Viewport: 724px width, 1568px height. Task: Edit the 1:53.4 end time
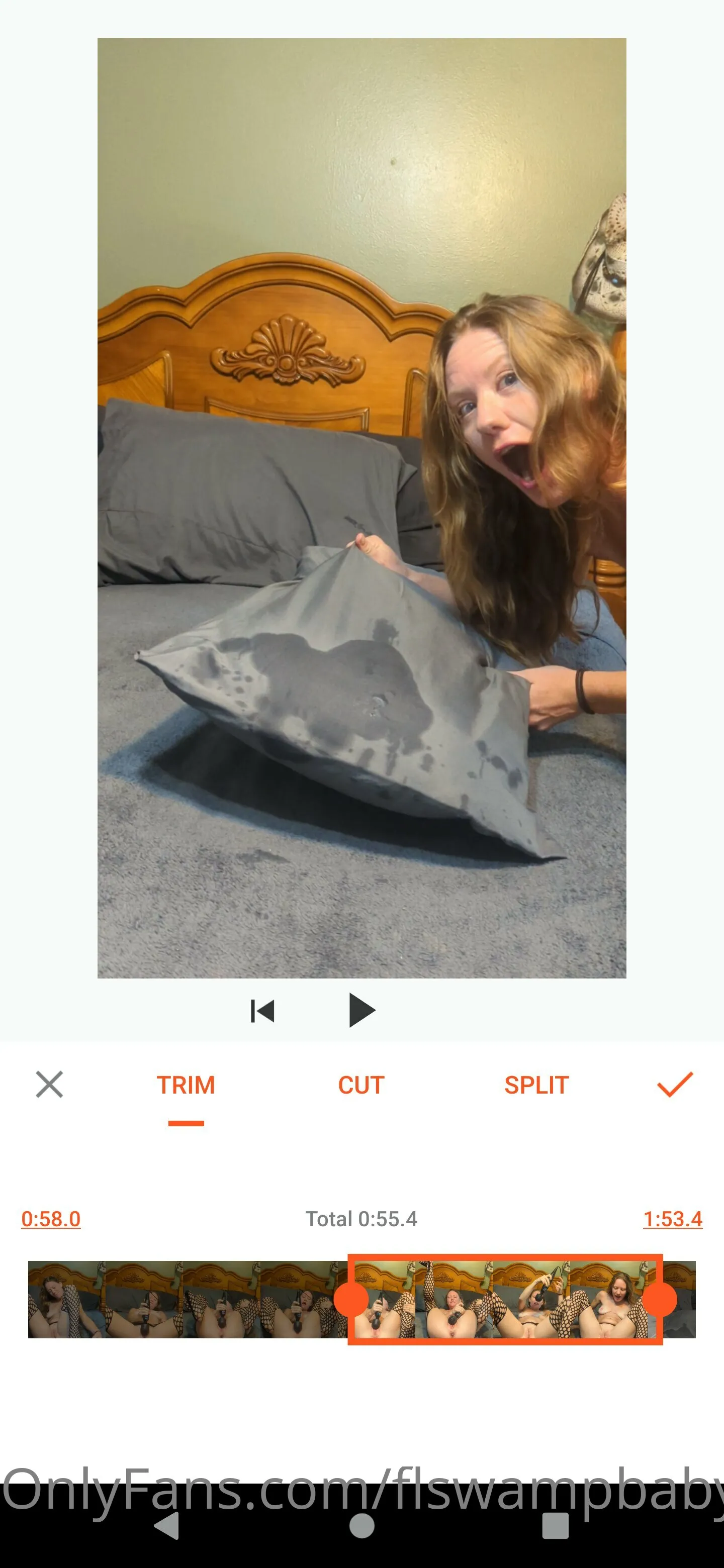click(x=672, y=1219)
